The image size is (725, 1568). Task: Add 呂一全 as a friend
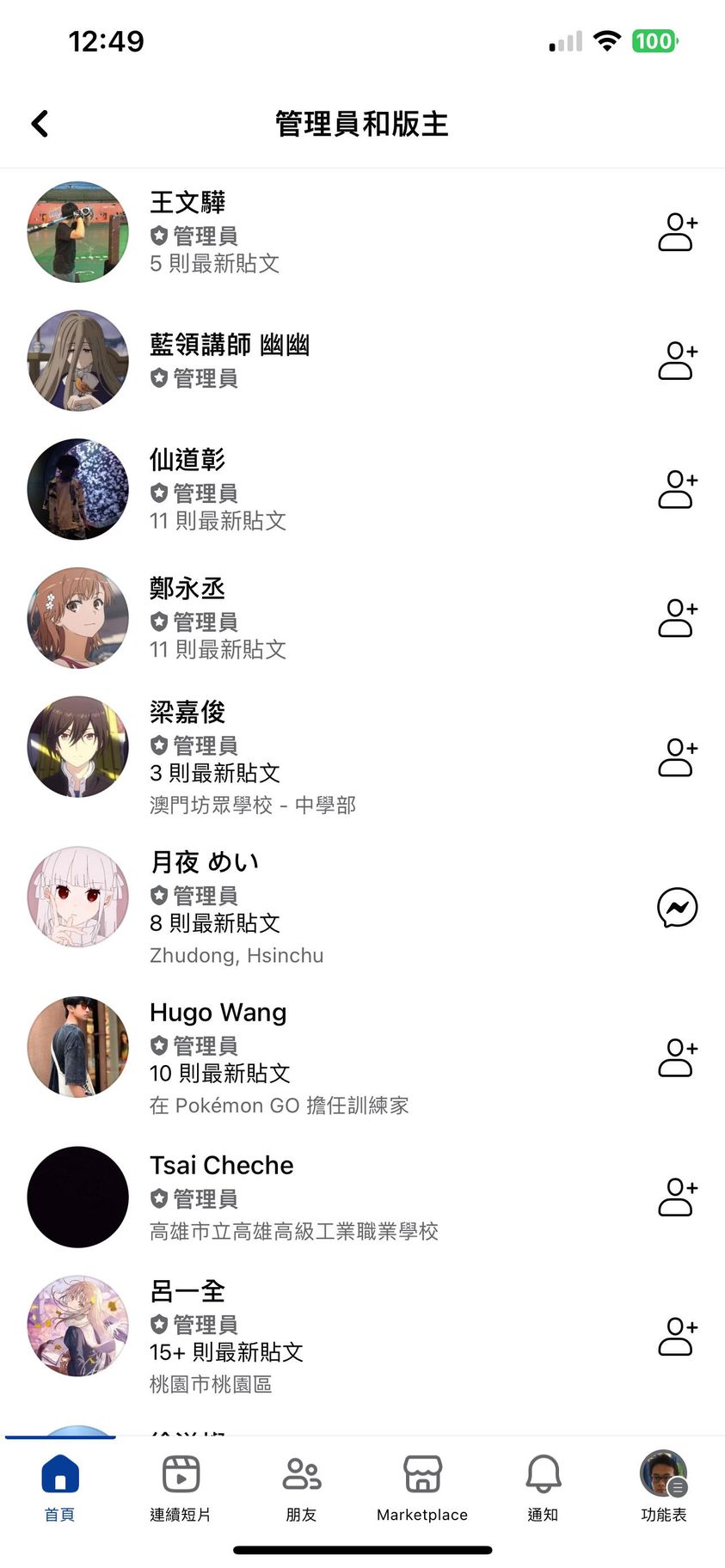(678, 1337)
